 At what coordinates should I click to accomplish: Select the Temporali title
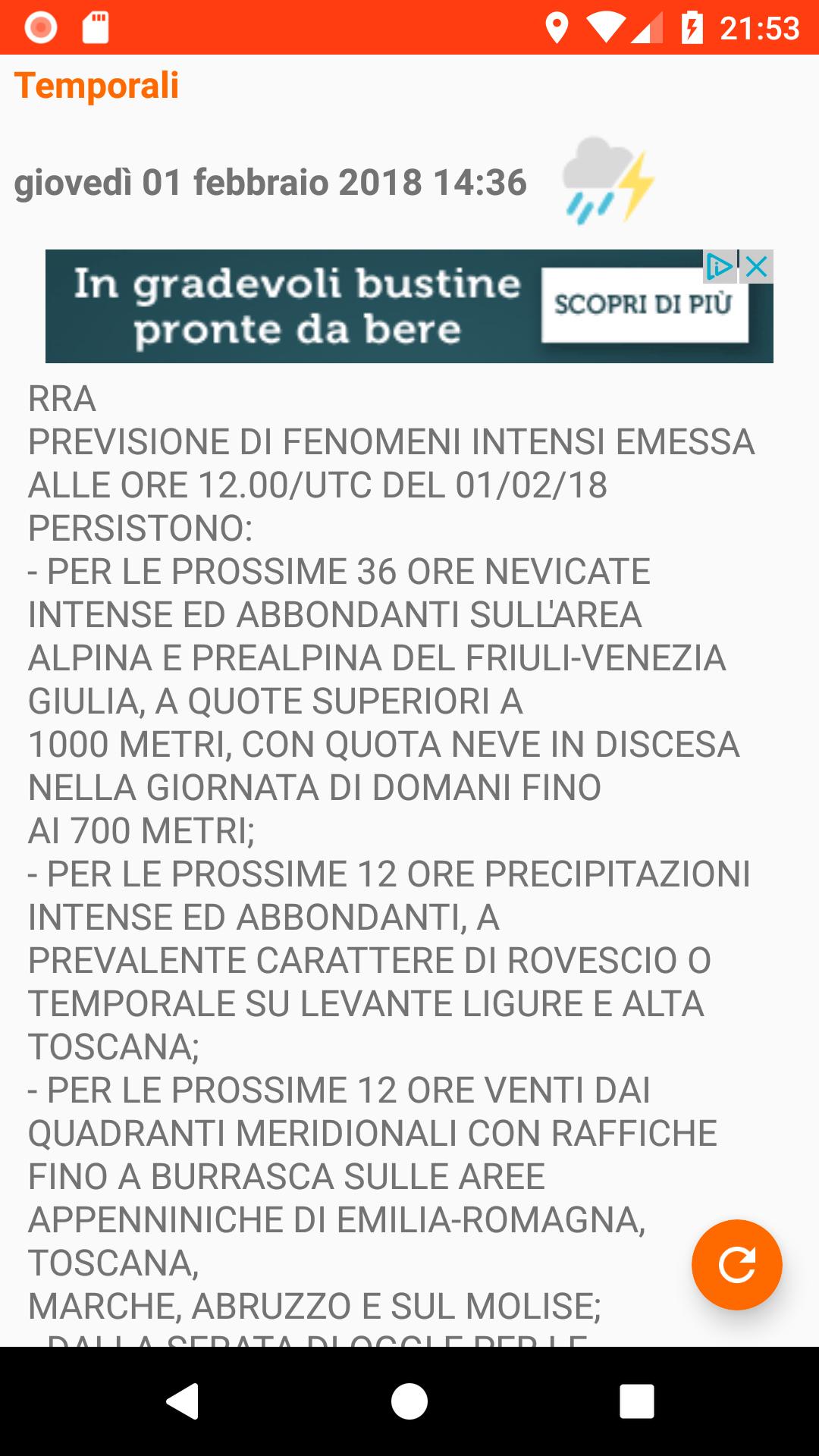click(97, 86)
